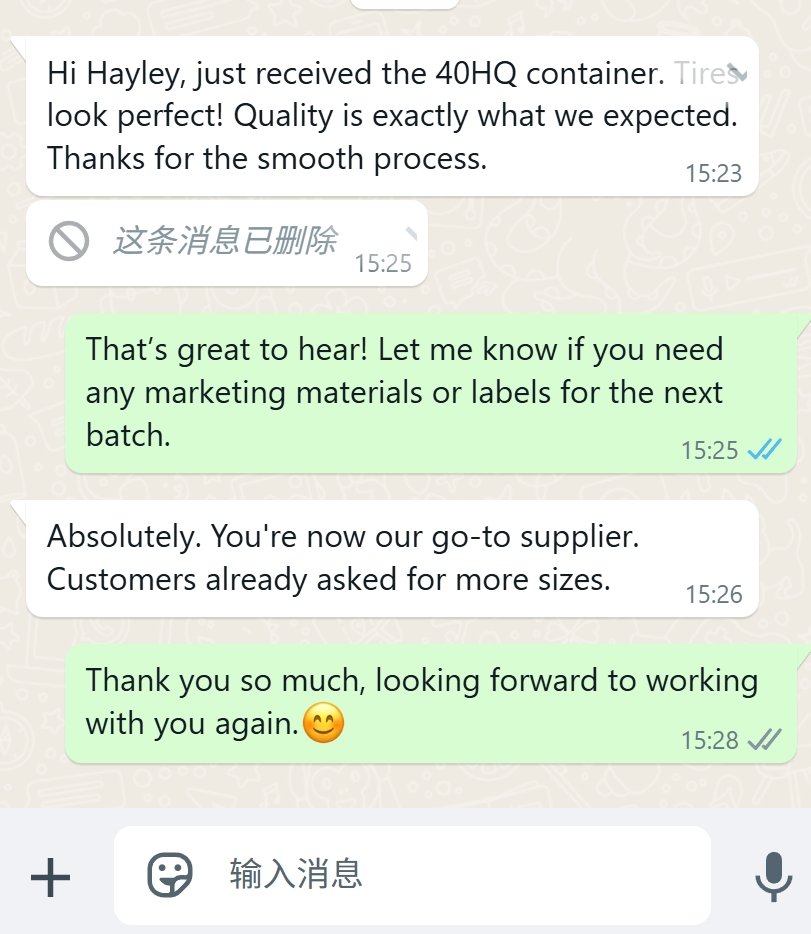Viewport: 811px width, 934px height.
Task: Open dropdown arrow on 40HQ container message
Action: coord(737,72)
